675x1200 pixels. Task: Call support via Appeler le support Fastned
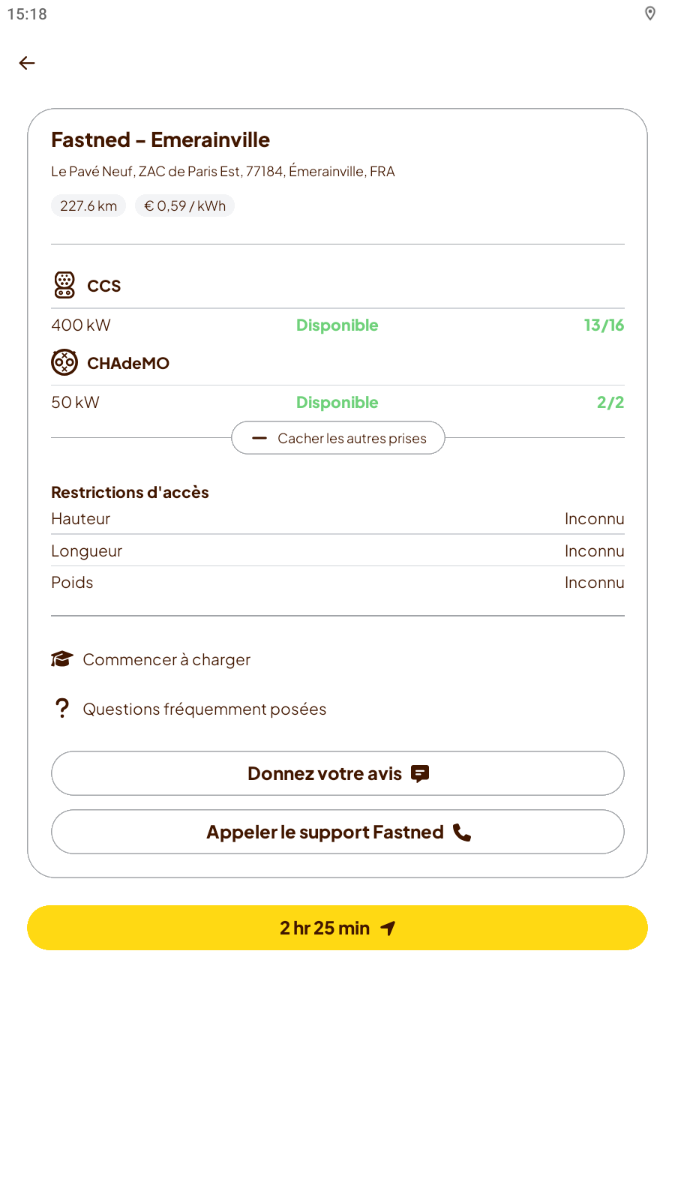pos(338,832)
